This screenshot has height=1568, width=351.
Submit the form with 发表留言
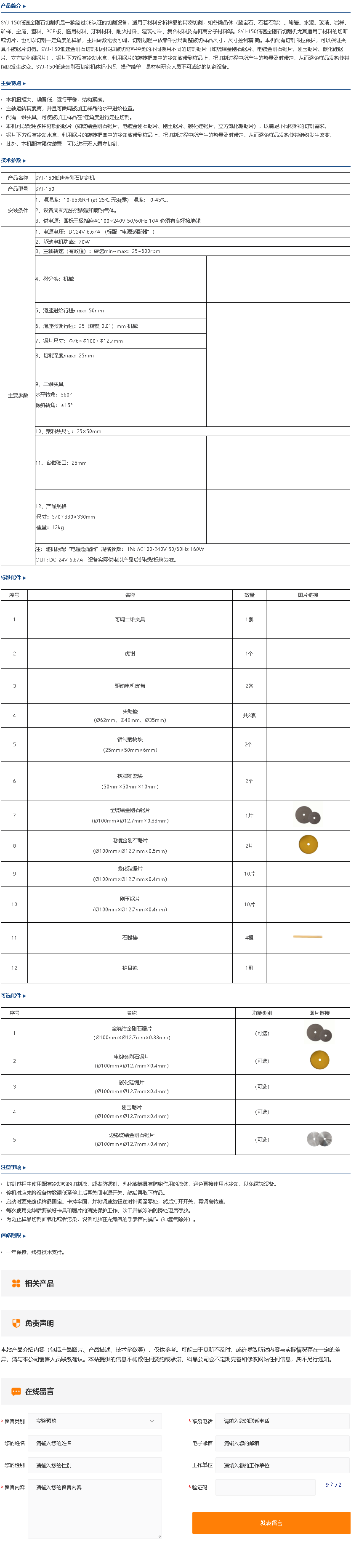point(271,1523)
